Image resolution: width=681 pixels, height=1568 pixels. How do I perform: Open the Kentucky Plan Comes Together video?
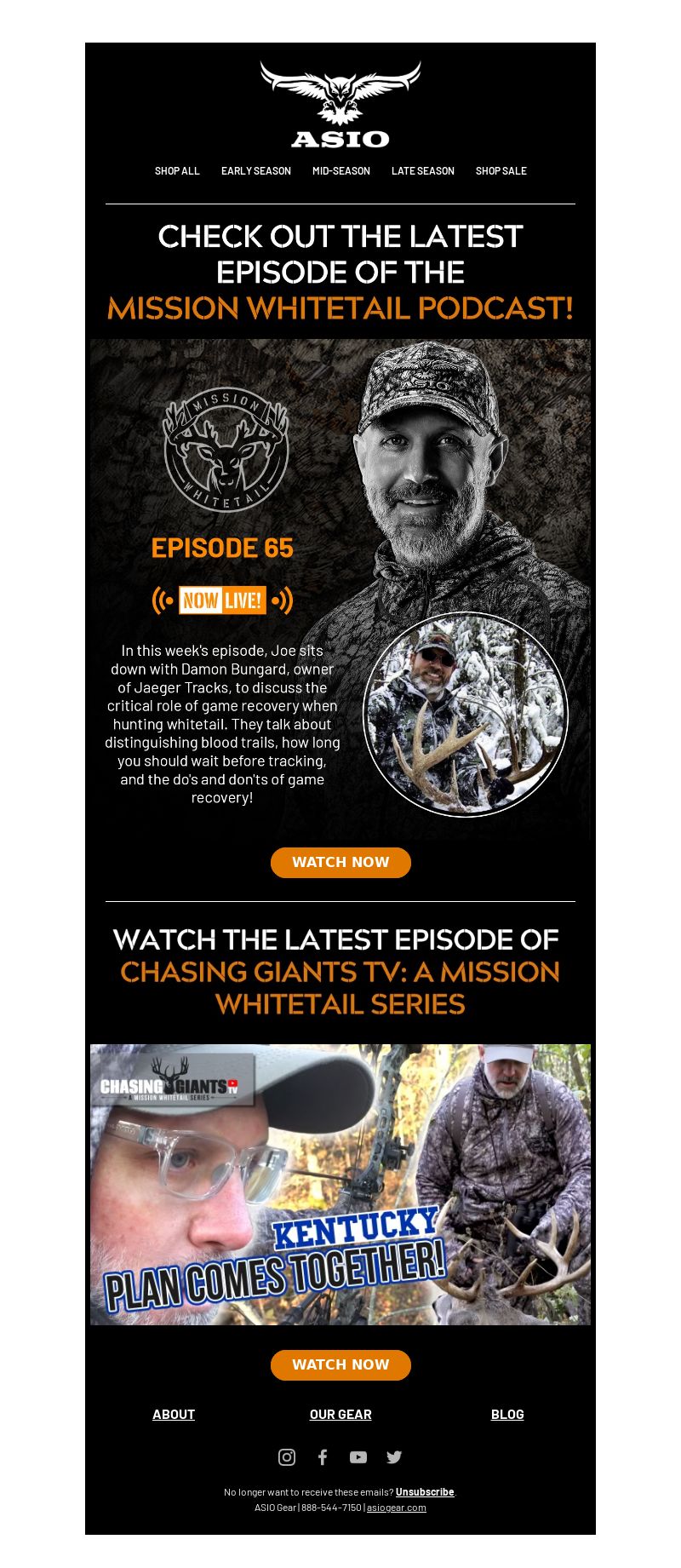pyautogui.click(x=340, y=1184)
